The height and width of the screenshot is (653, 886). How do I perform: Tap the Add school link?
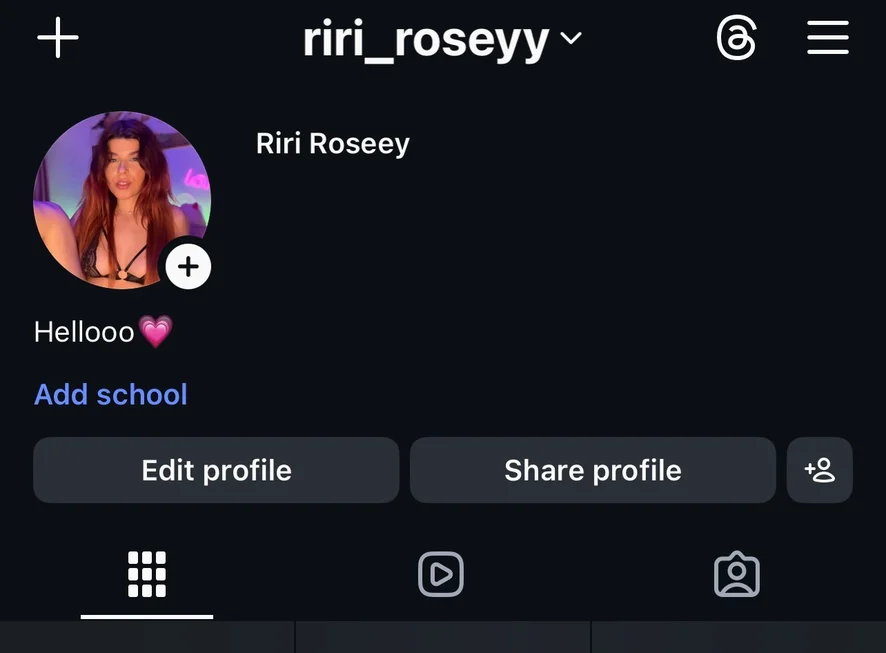pos(111,394)
